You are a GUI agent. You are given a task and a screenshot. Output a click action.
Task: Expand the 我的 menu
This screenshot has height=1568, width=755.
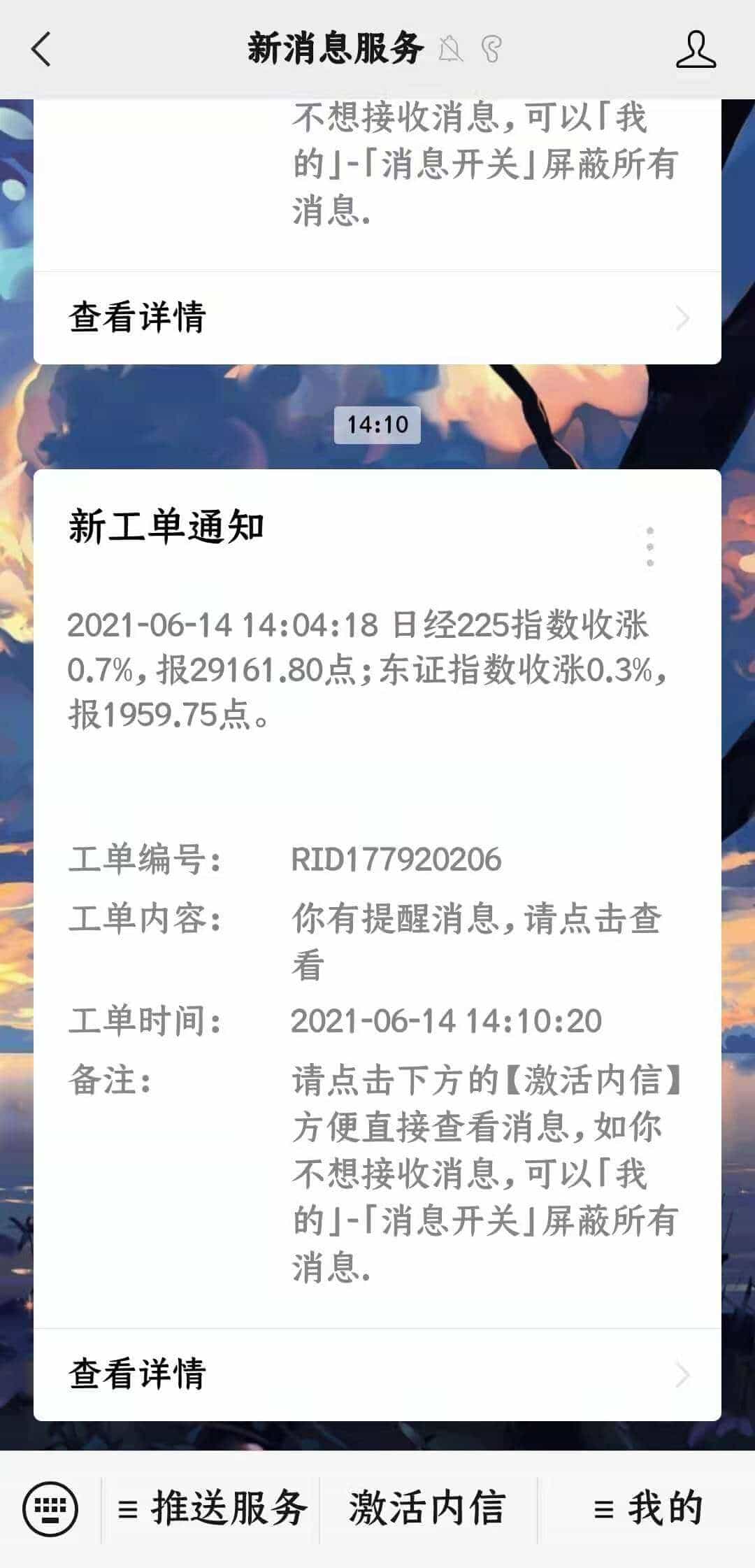click(x=647, y=1509)
